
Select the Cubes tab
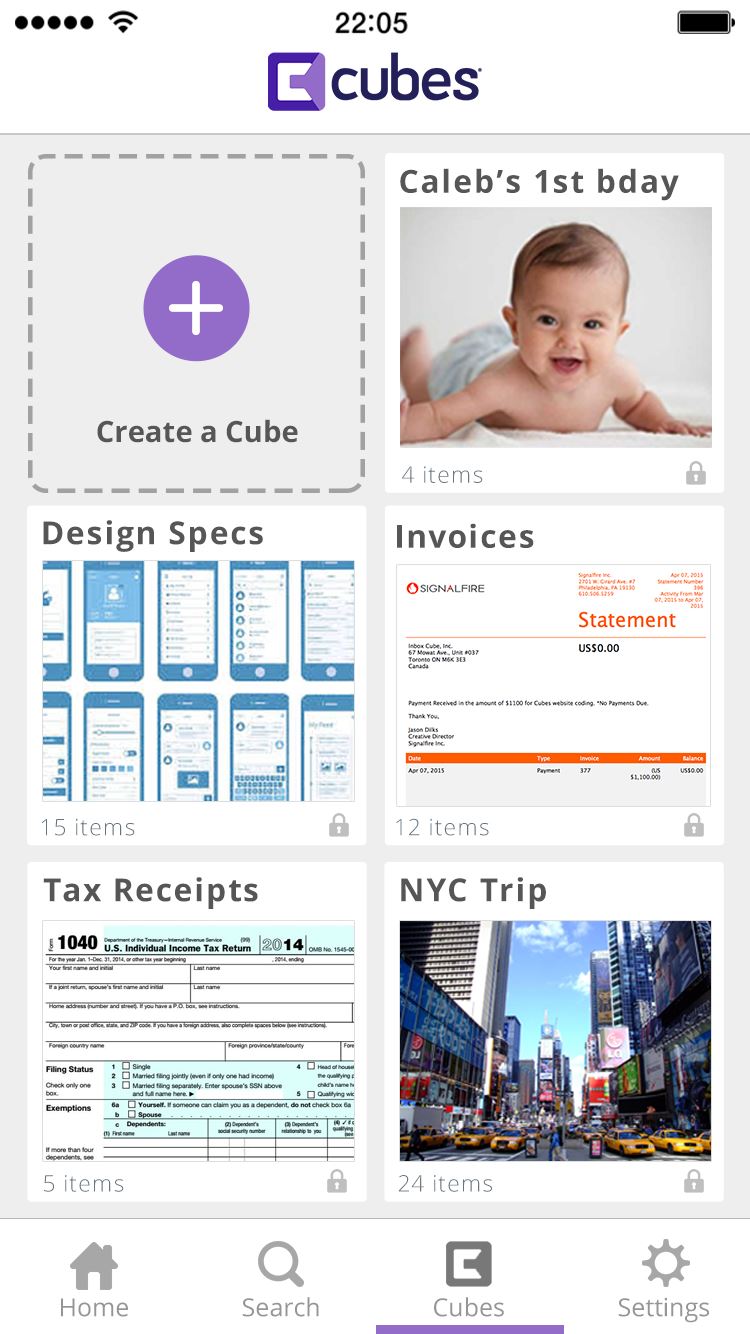click(x=469, y=1280)
